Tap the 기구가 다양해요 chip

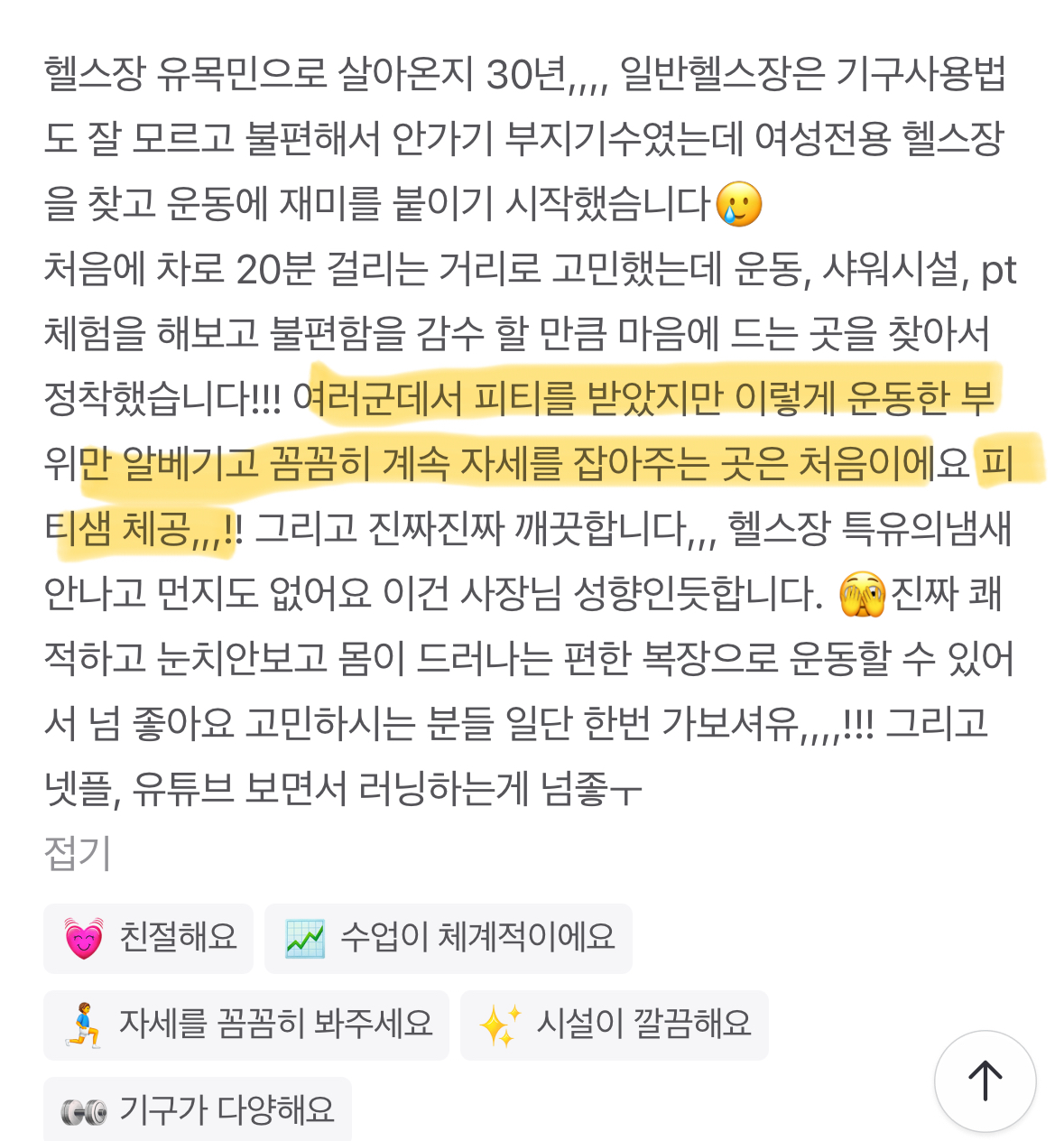point(198,1109)
